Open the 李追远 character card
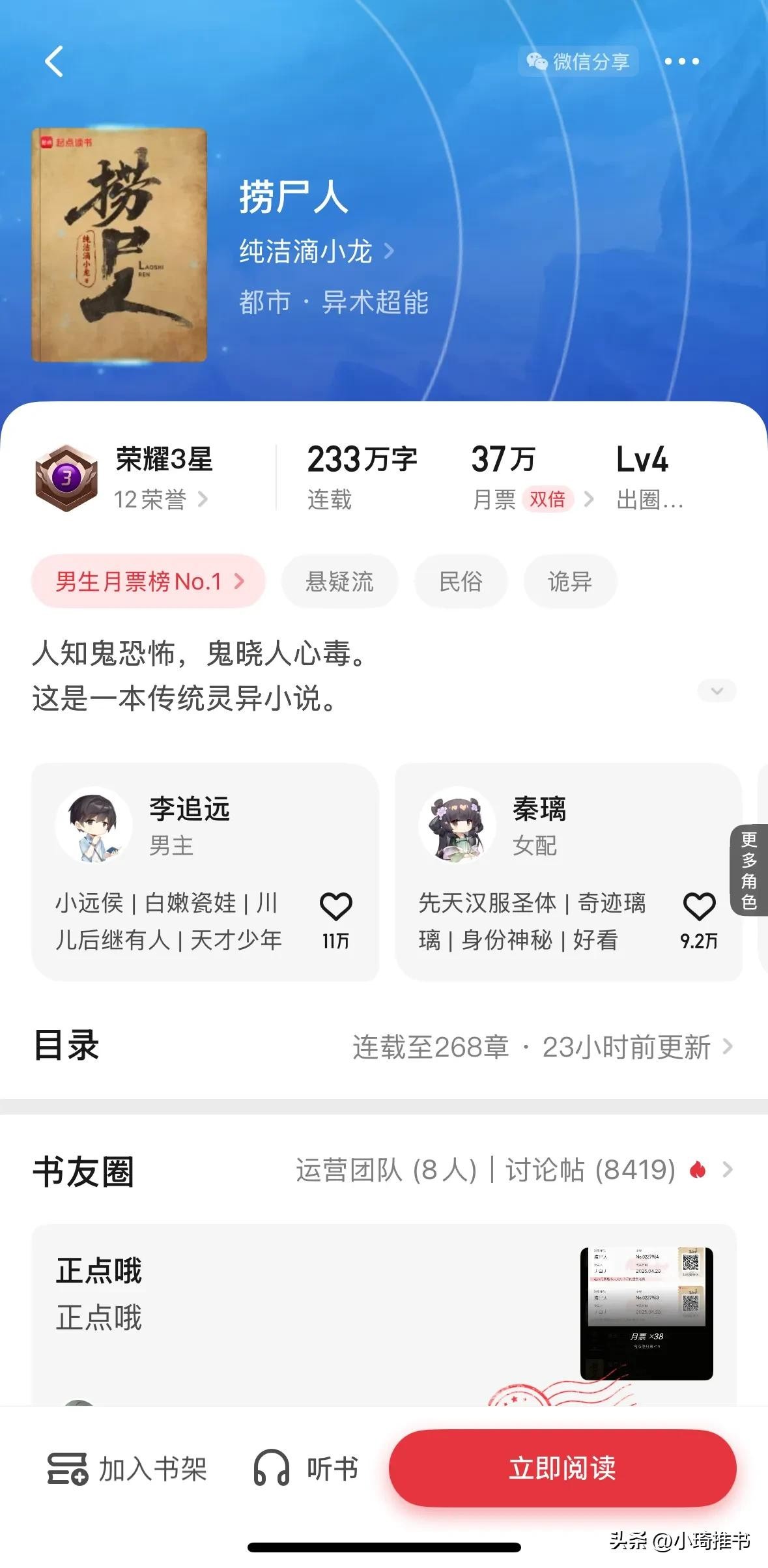This screenshot has width=768, height=1568. [x=189, y=827]
